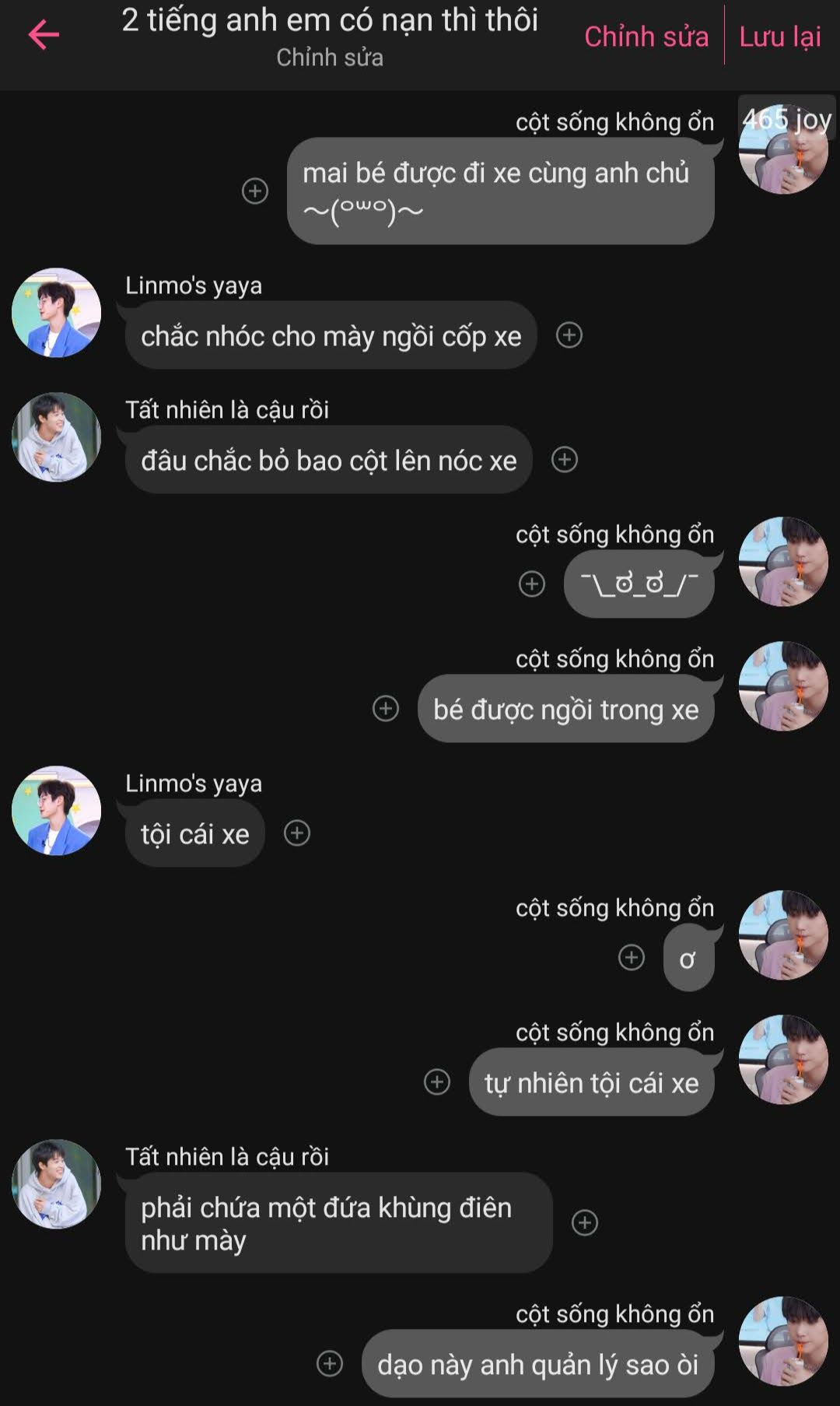Tap plus icon beside "tự nhiên tội cái xe"
This screenshot has height=1406, width=840.
pyautogui.click(x=437, y=1082)
